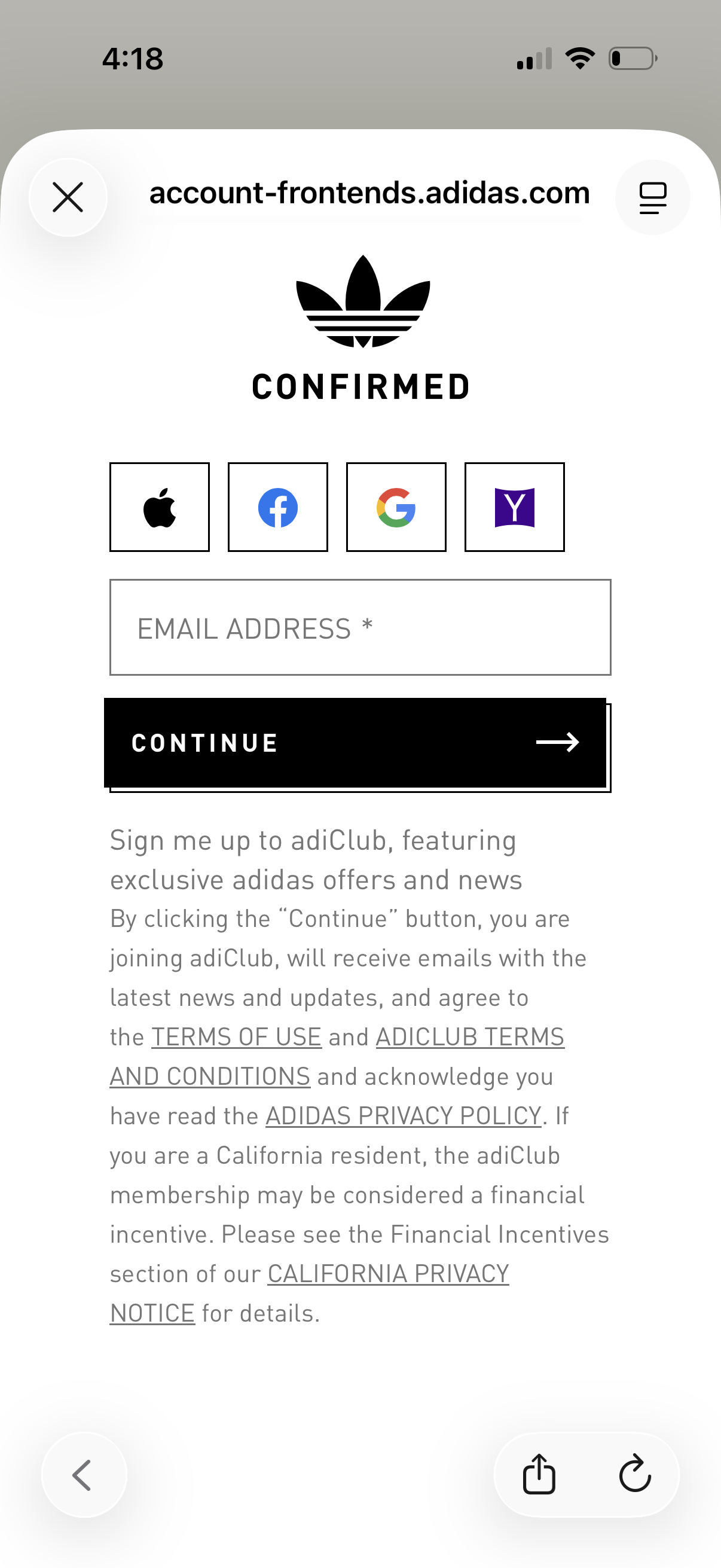
Task: Sign in with Google
Action: coord(396,507)
